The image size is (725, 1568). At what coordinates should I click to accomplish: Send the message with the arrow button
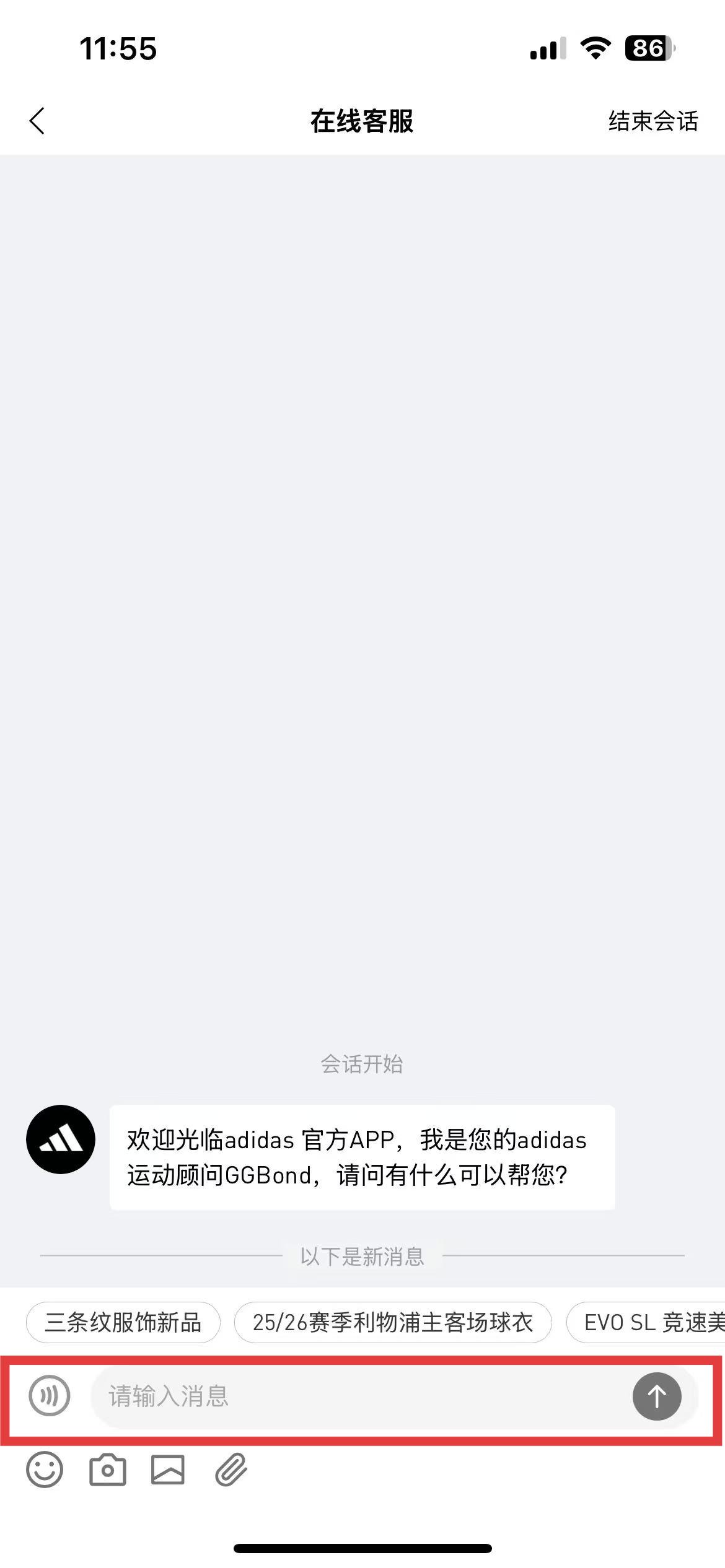[657, 1396]
